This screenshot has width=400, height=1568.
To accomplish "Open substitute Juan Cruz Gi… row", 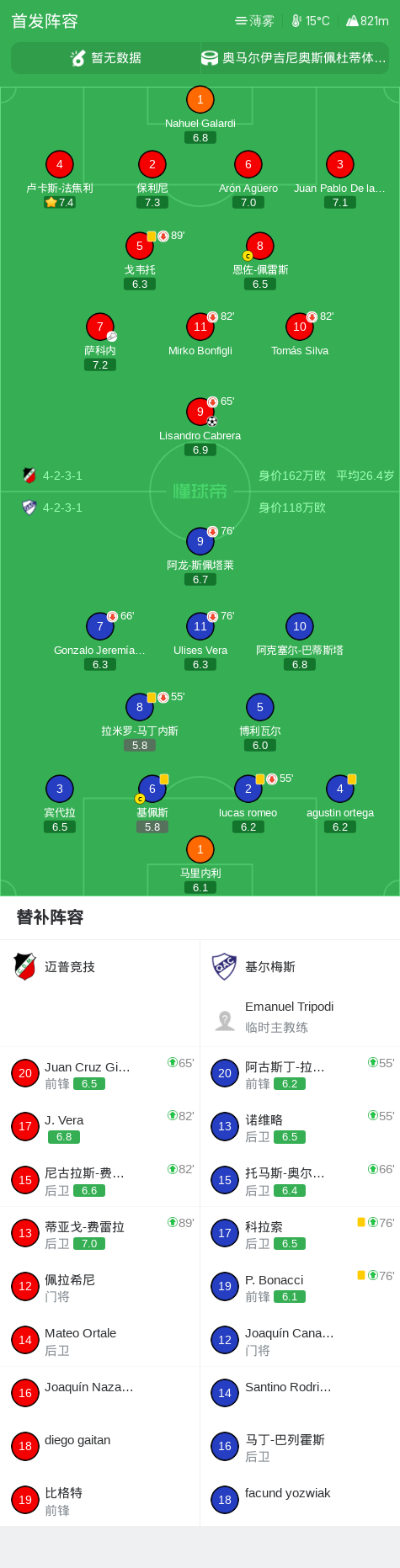I will (x=100, y=1074).
